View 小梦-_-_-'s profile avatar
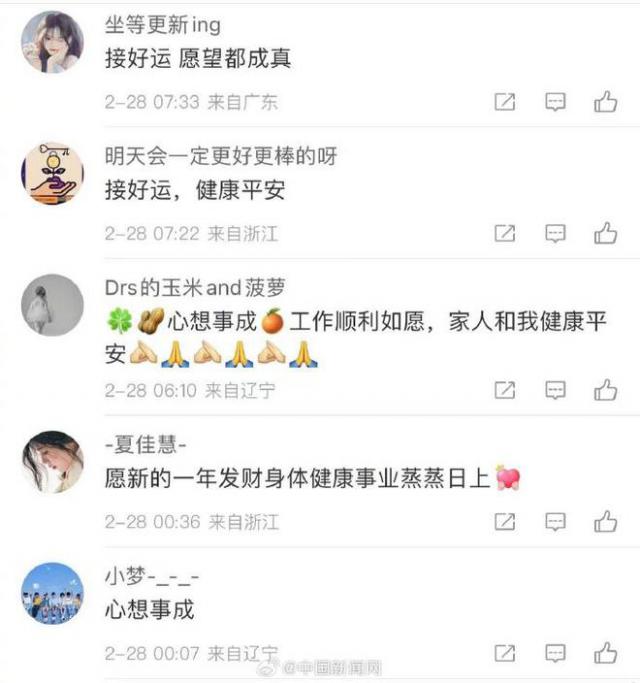This screenshot has width=640, height=683. point(52,593)
